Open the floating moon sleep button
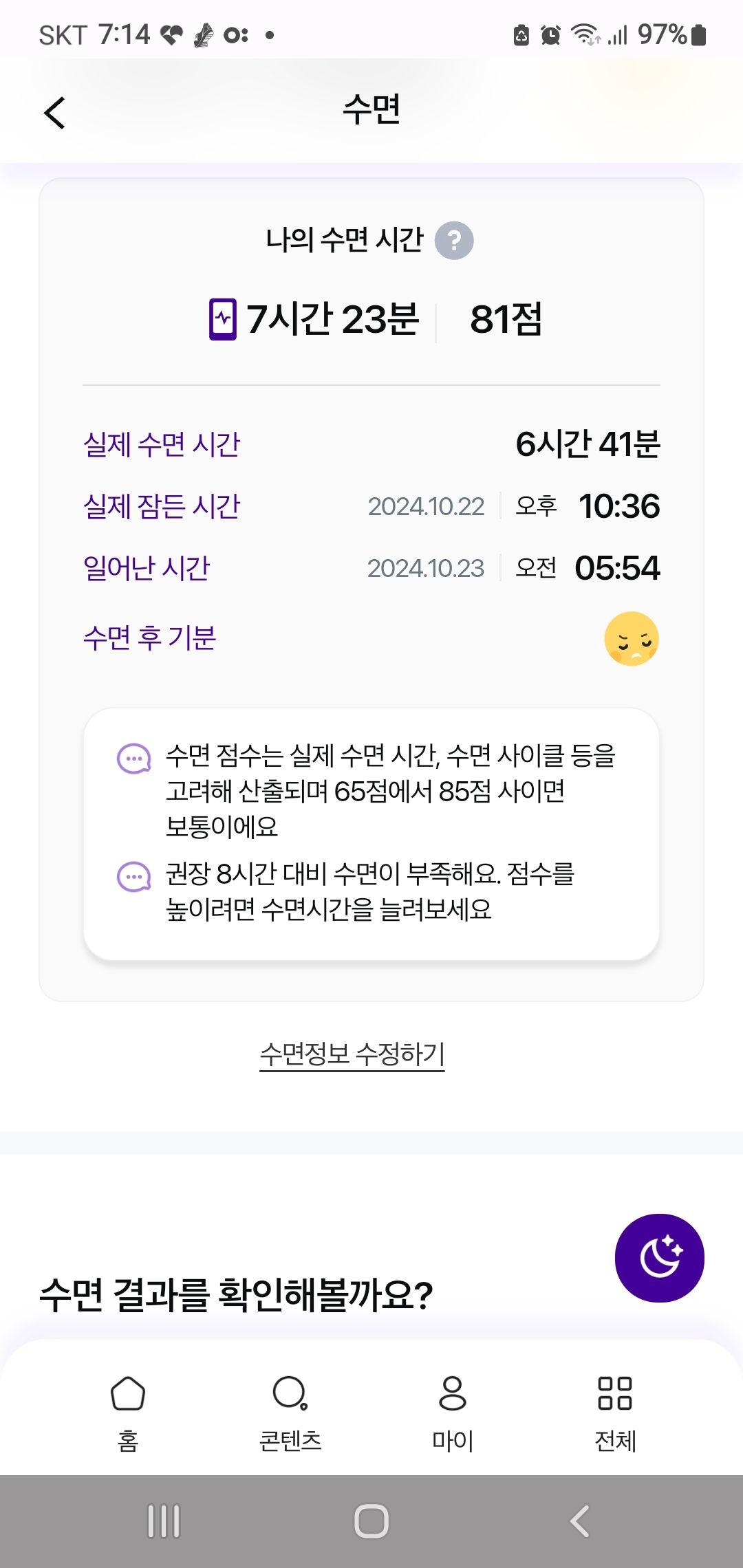Image resolution: width=743 pixels, height=1568 pixels. pyautogui.click(x=659, y=1258)
